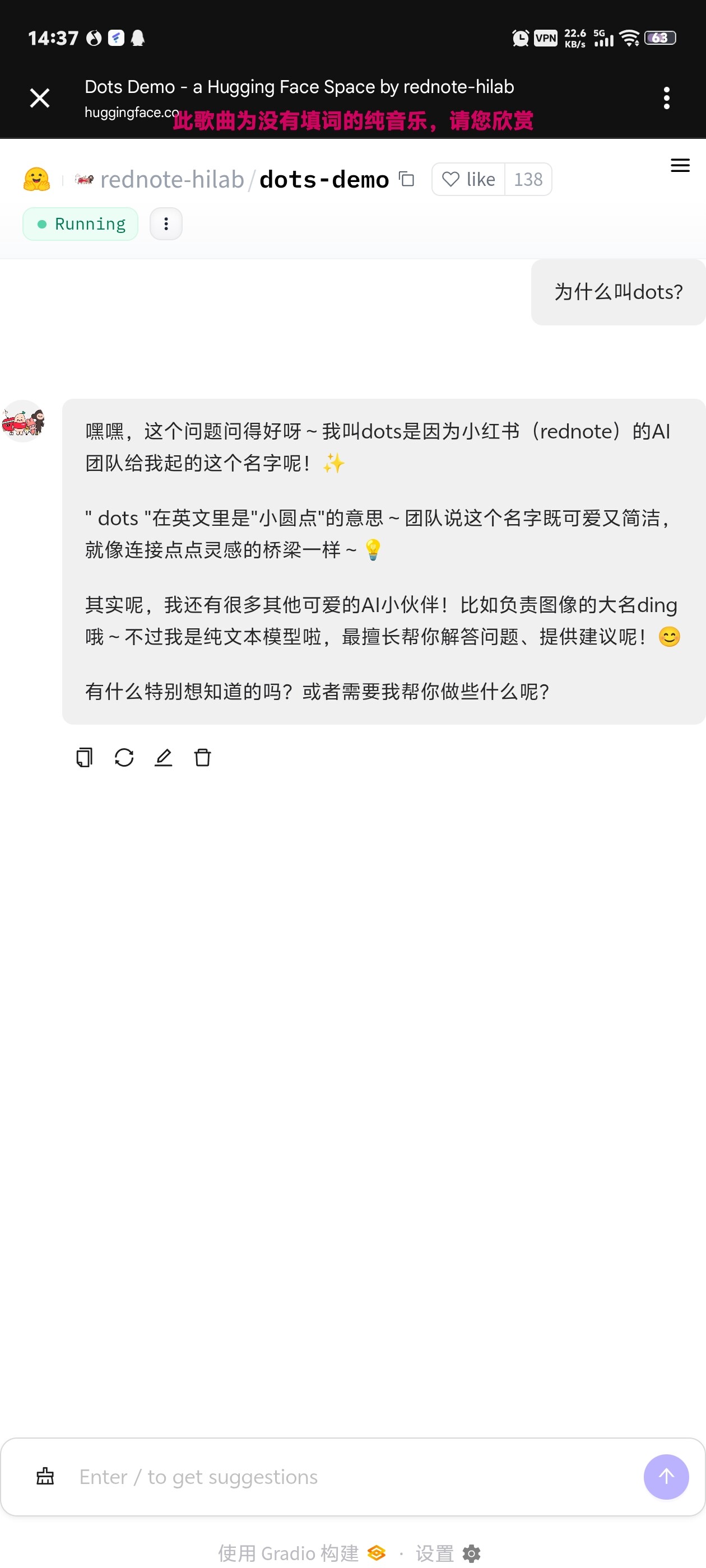The image size is (706, 1568).
Task: Open the Hugging Face hamburger menu
Action: 680,165
